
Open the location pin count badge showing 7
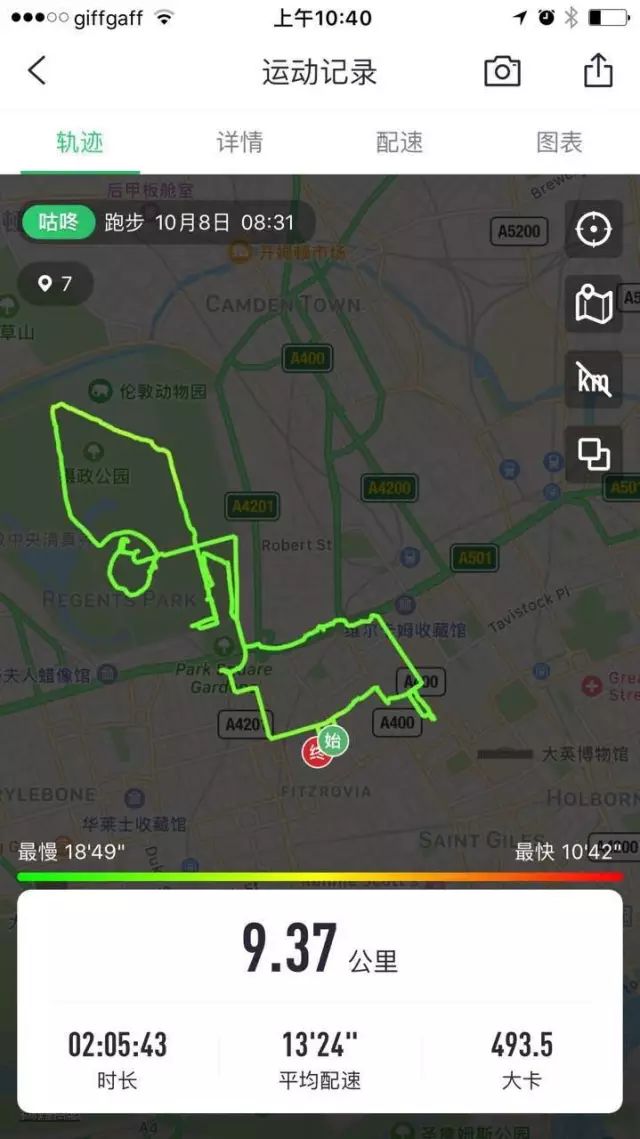pos(55,283)
